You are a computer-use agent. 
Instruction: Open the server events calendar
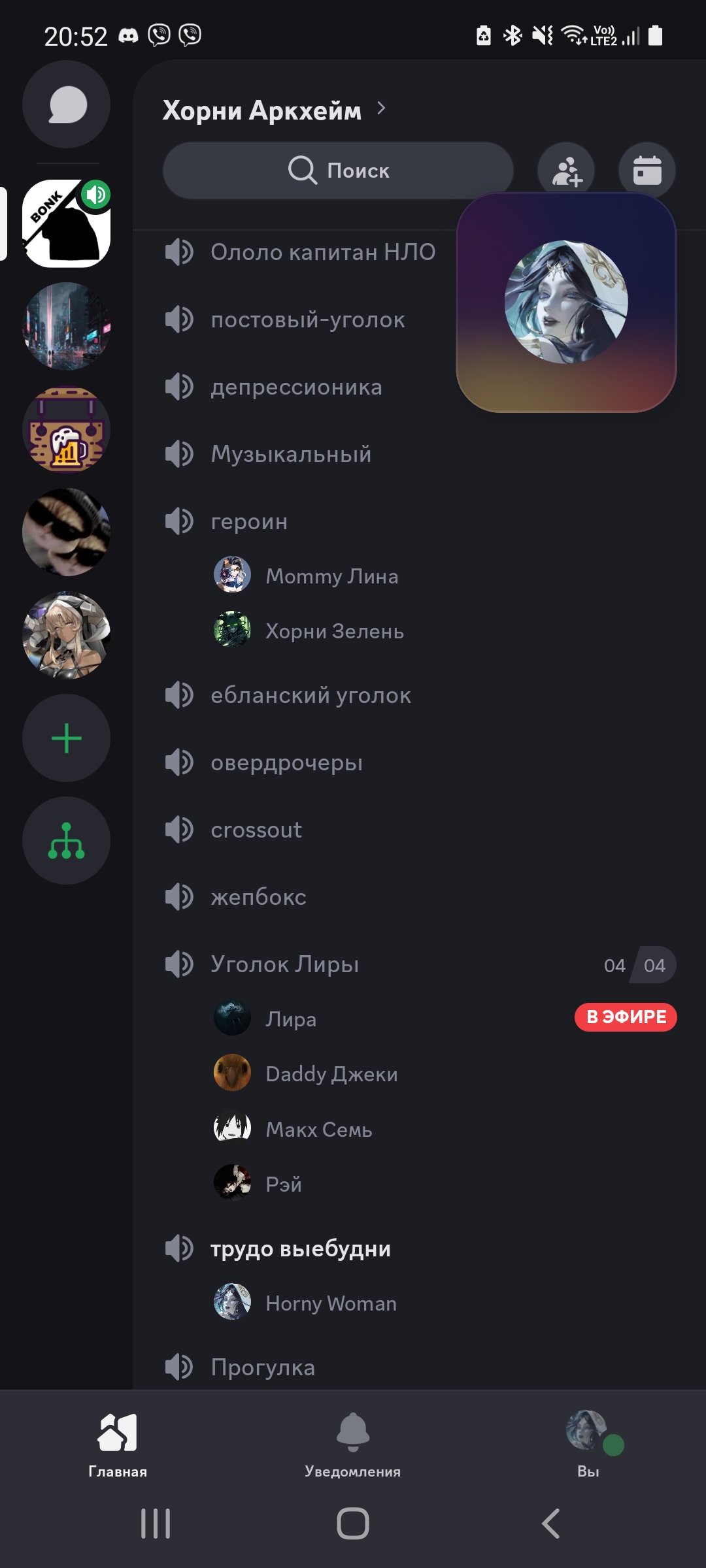coord(647,171)
